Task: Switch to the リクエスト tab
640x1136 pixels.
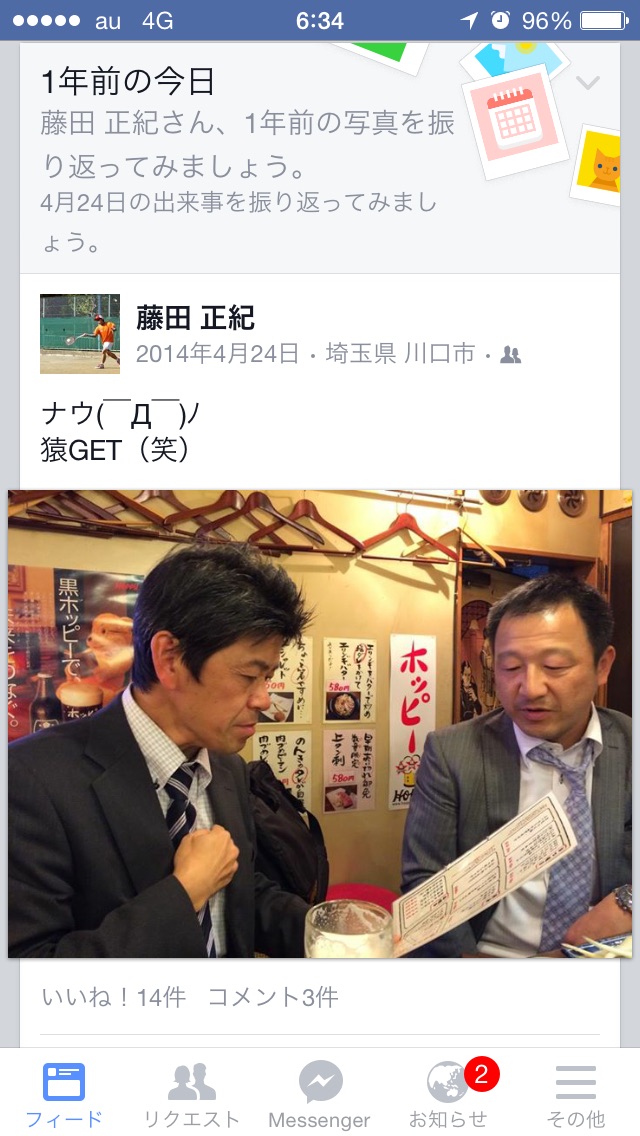Action: [192, 1094]
